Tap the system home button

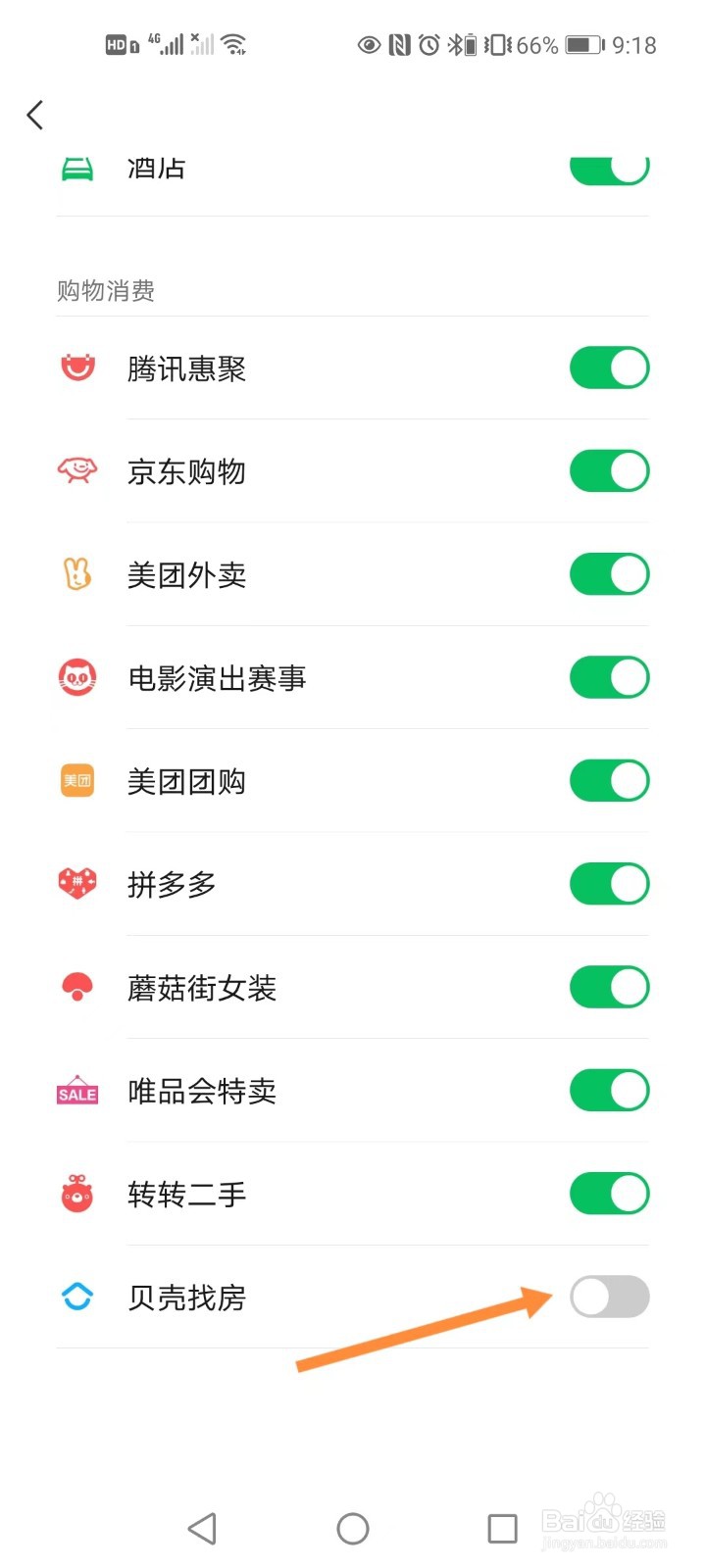click(353, 1529)
